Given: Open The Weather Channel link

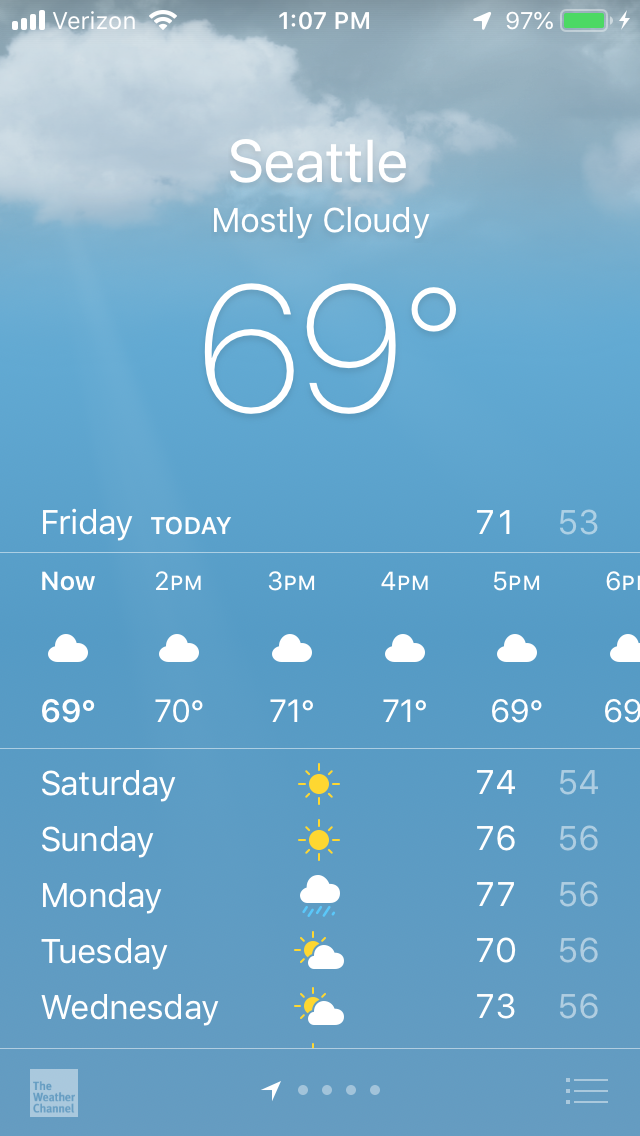Looking at the screenshot, I should tap(54, 1092).
